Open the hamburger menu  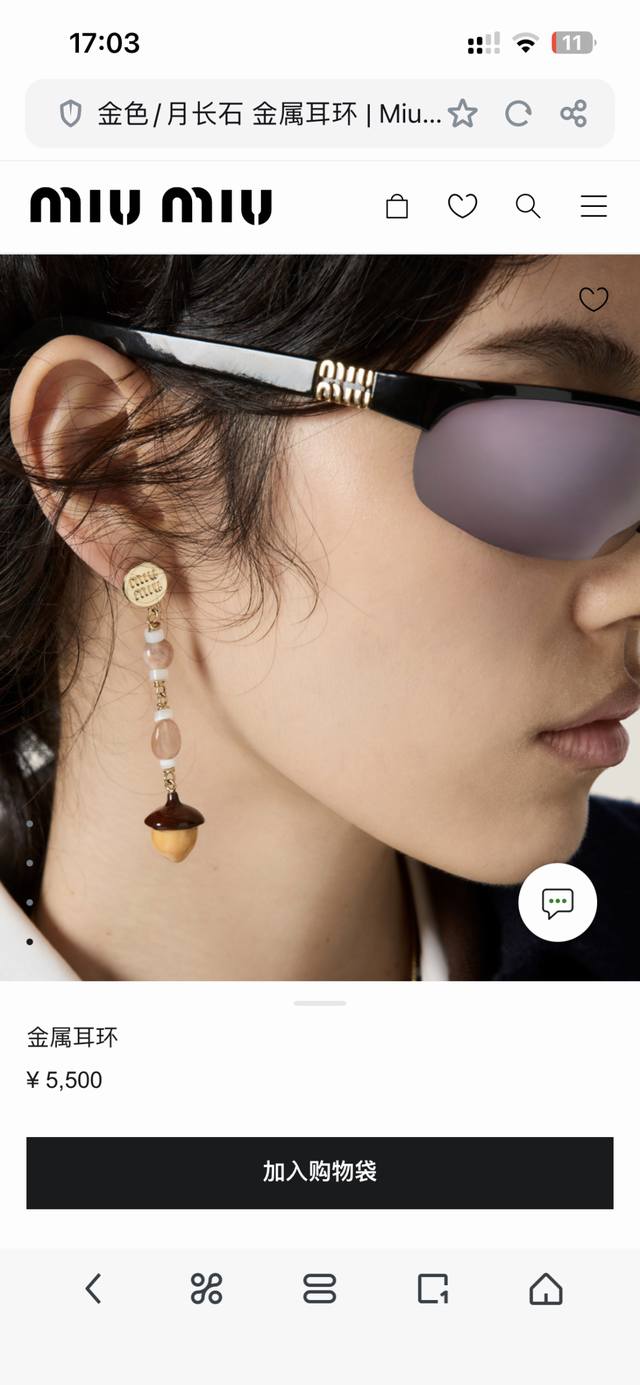point(594,207)
